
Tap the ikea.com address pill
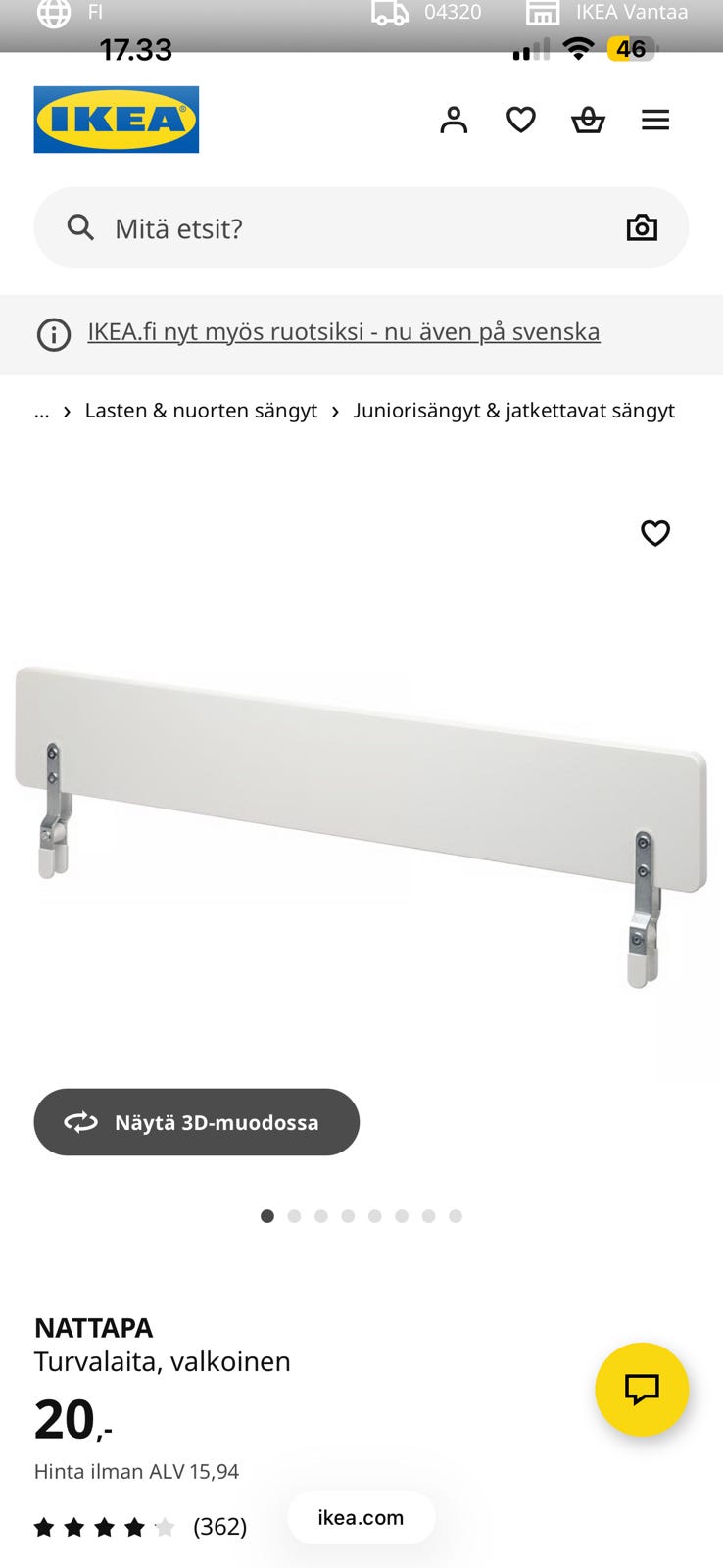tap(361, 1517)
